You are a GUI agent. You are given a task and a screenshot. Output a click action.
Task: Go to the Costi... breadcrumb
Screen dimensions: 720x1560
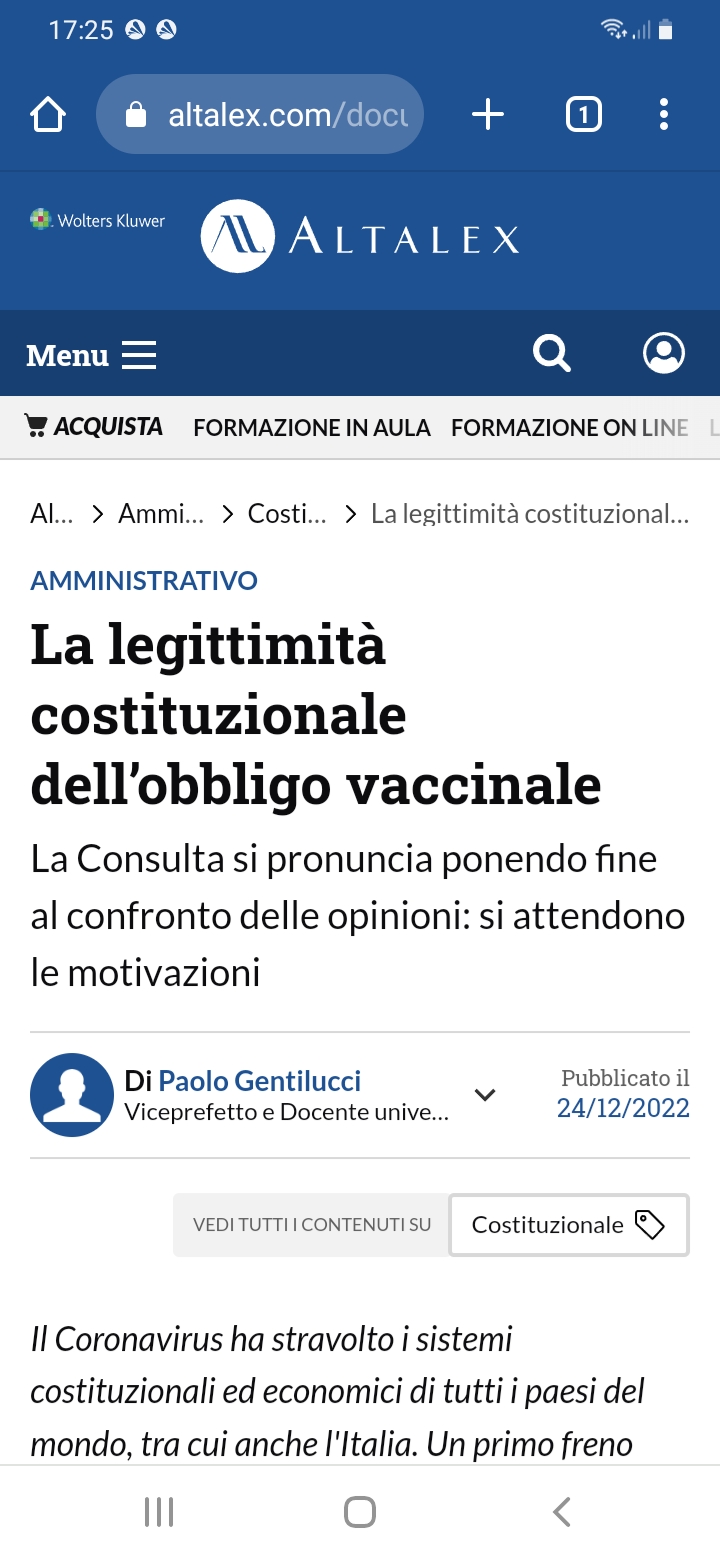287,514
